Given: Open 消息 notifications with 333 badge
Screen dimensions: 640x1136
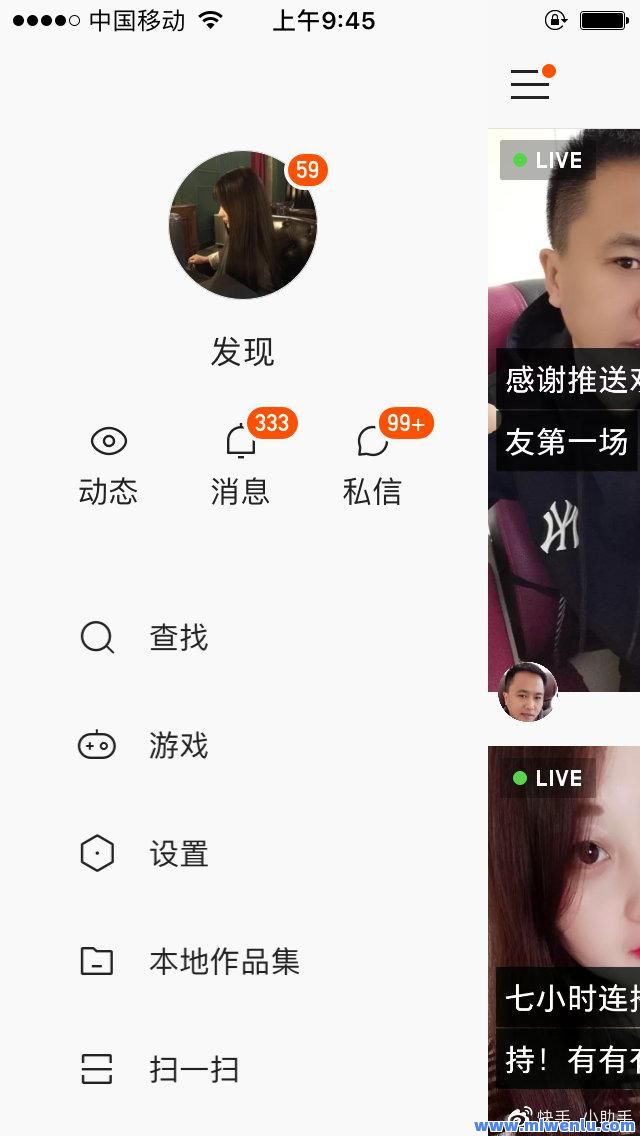Looking at the screenshot, I should (x=240, y=465).
